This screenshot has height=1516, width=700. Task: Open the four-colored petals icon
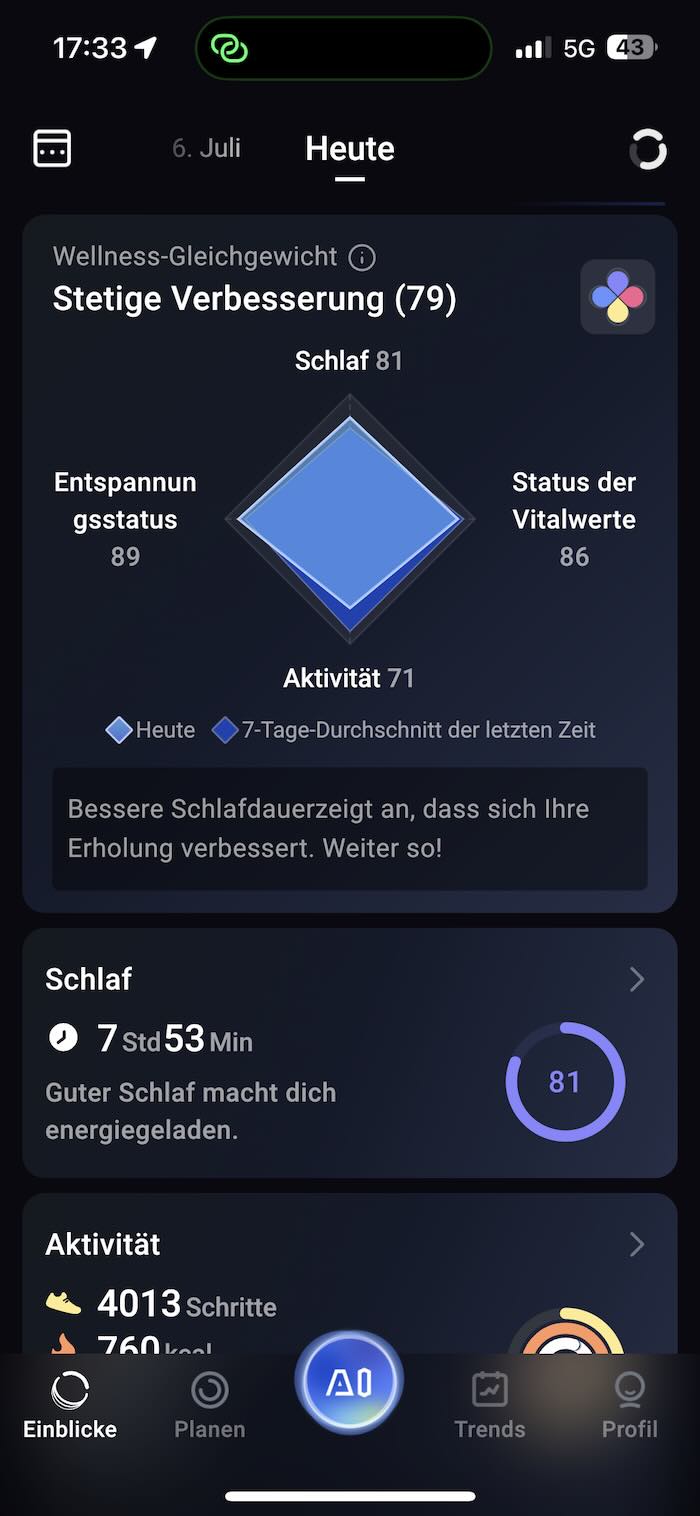(x=617, y=297)
